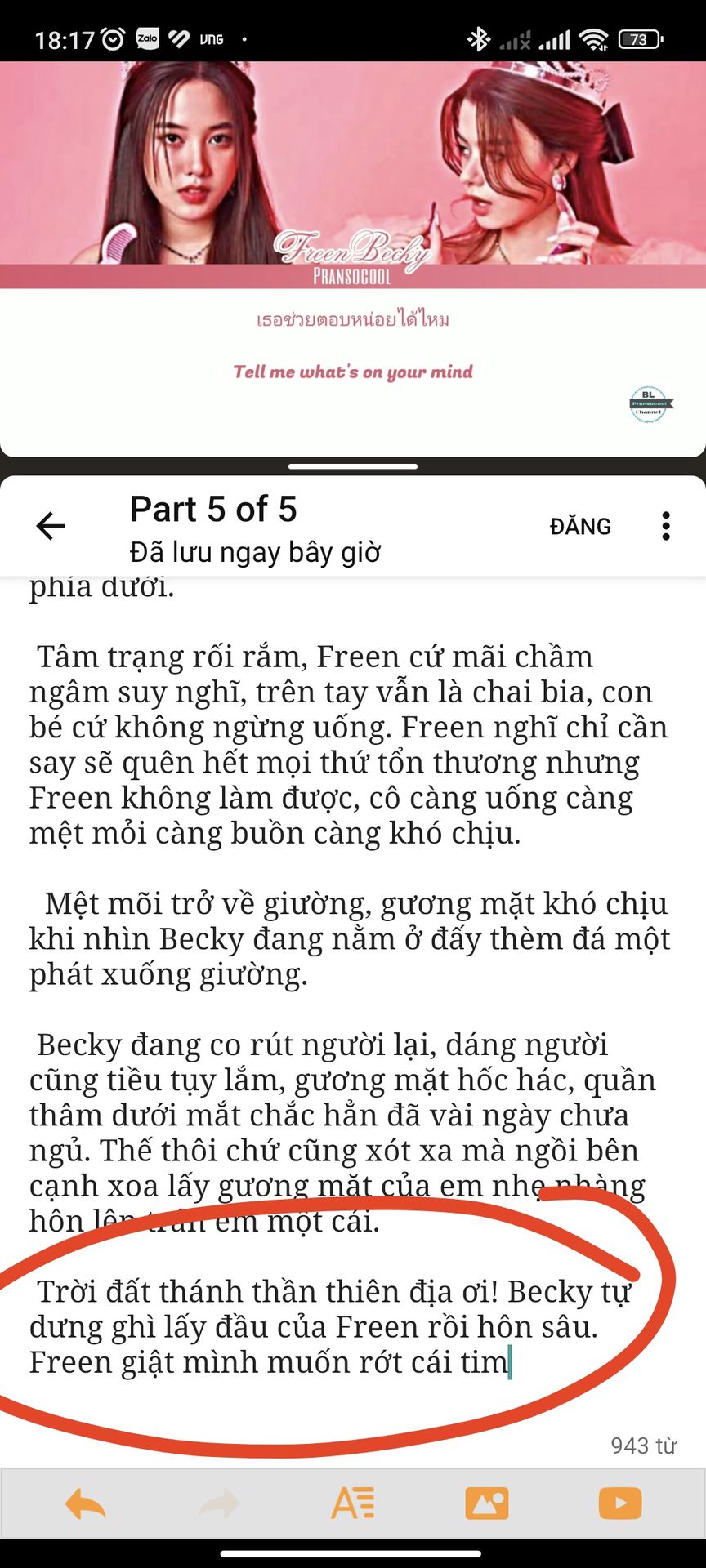Undo the last edit
The image size is (706, 1568).
pos(86,1503)
